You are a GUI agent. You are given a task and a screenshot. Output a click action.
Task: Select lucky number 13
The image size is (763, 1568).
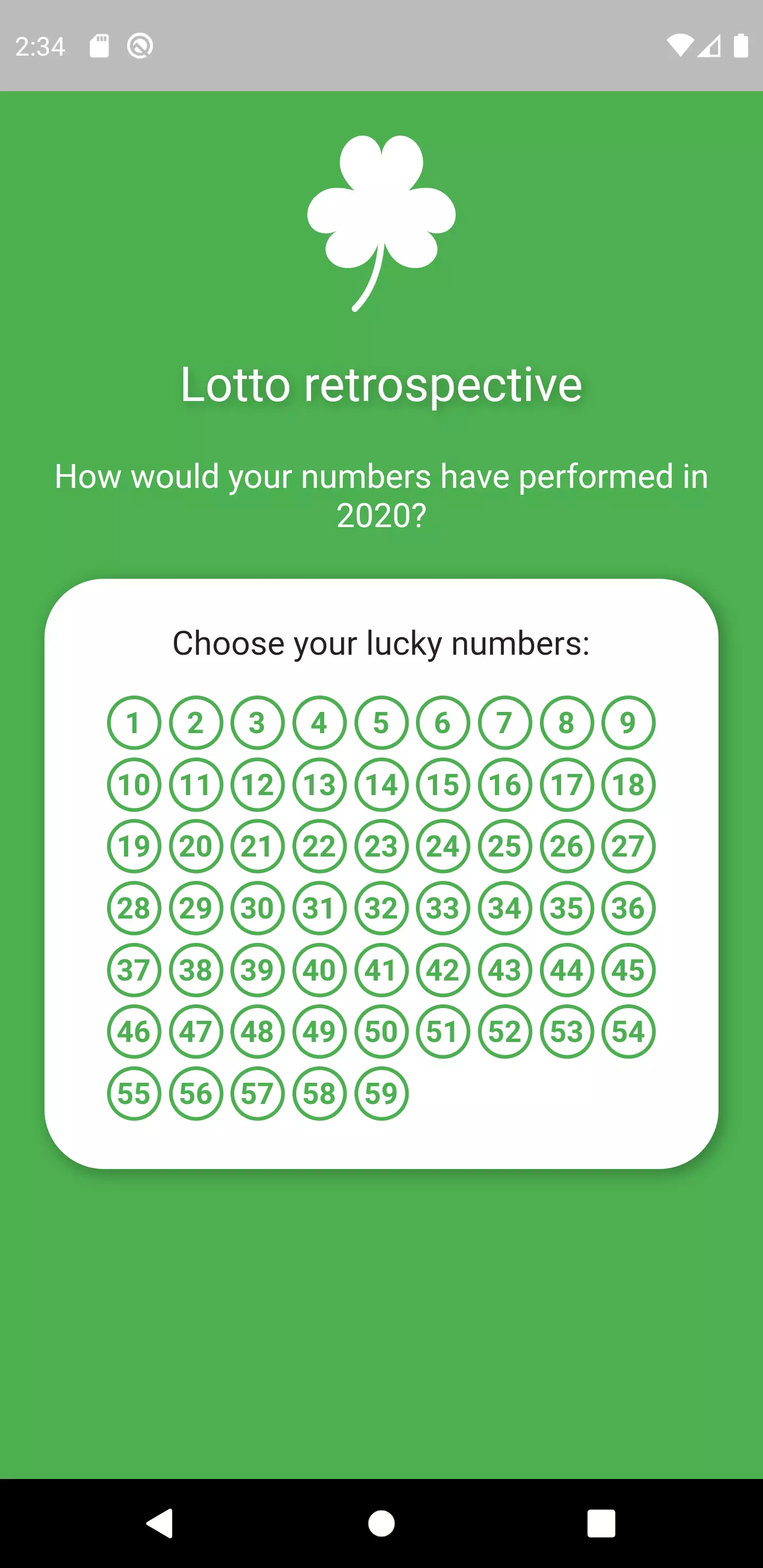[x=319, y=785]
